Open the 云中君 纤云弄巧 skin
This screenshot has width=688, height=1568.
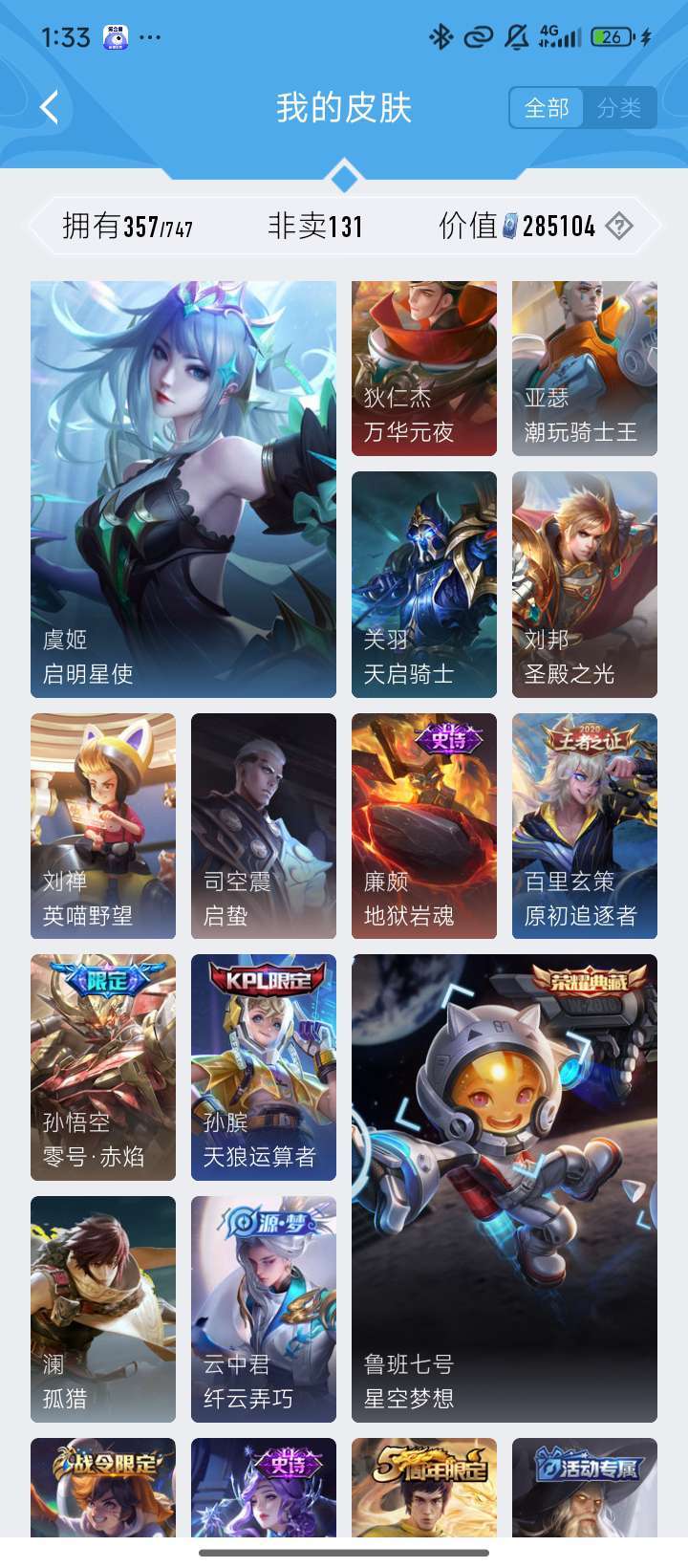264,1309
